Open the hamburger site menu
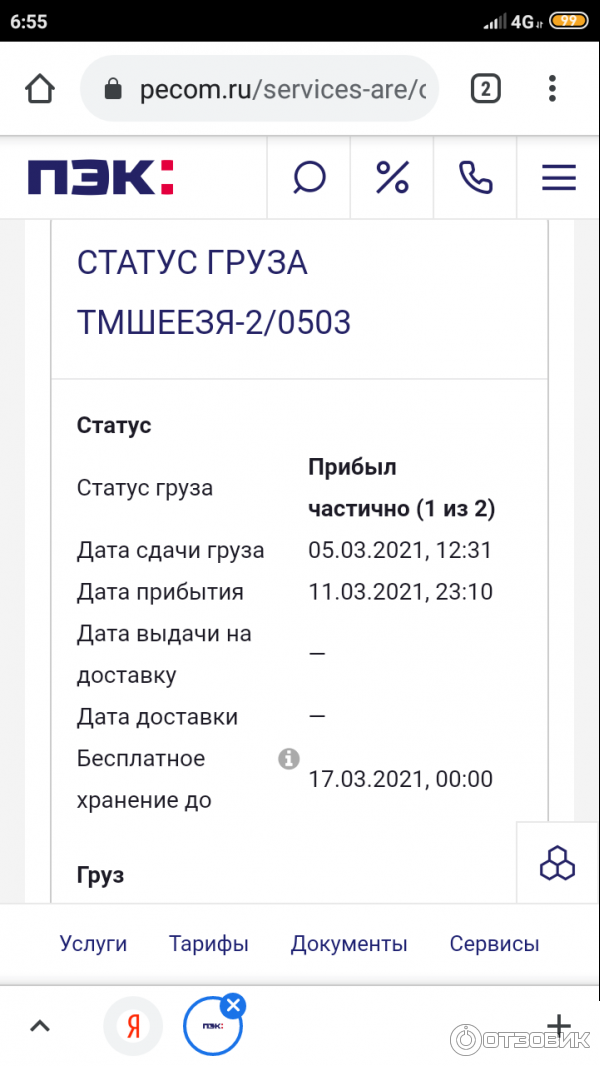 tap(558, 178)
